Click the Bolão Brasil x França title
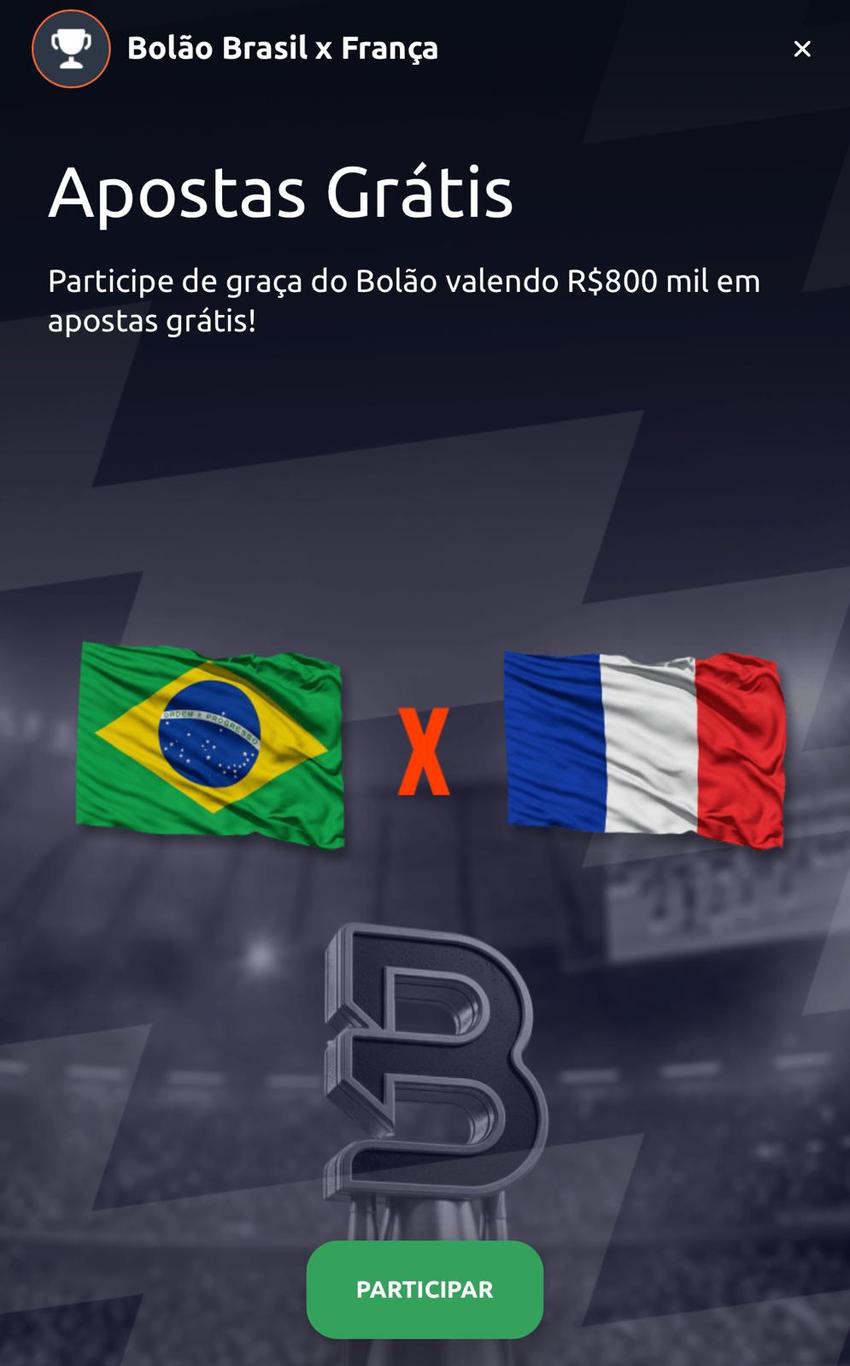 (283, 47)
